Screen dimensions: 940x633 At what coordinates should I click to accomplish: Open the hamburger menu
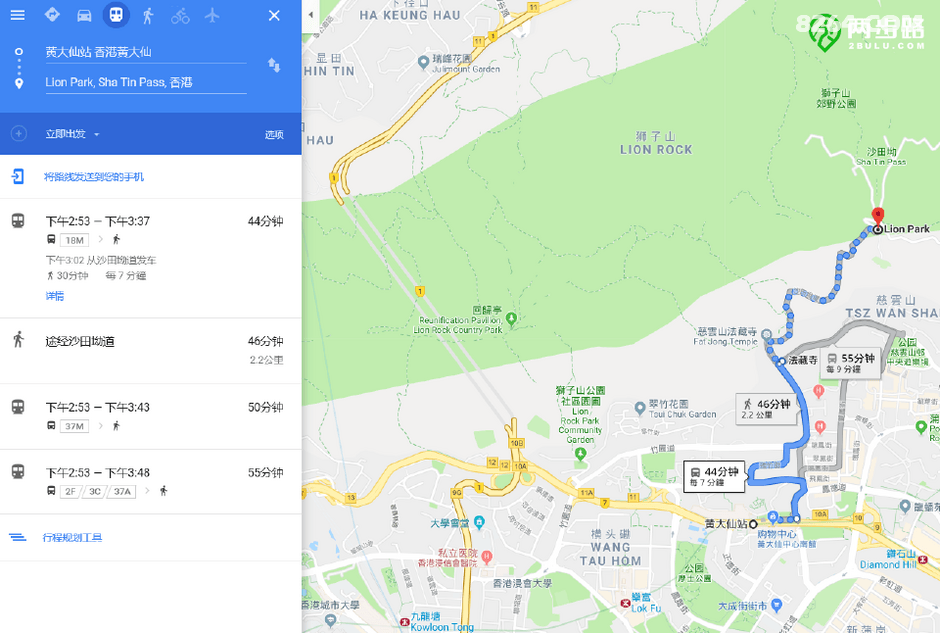17,15
